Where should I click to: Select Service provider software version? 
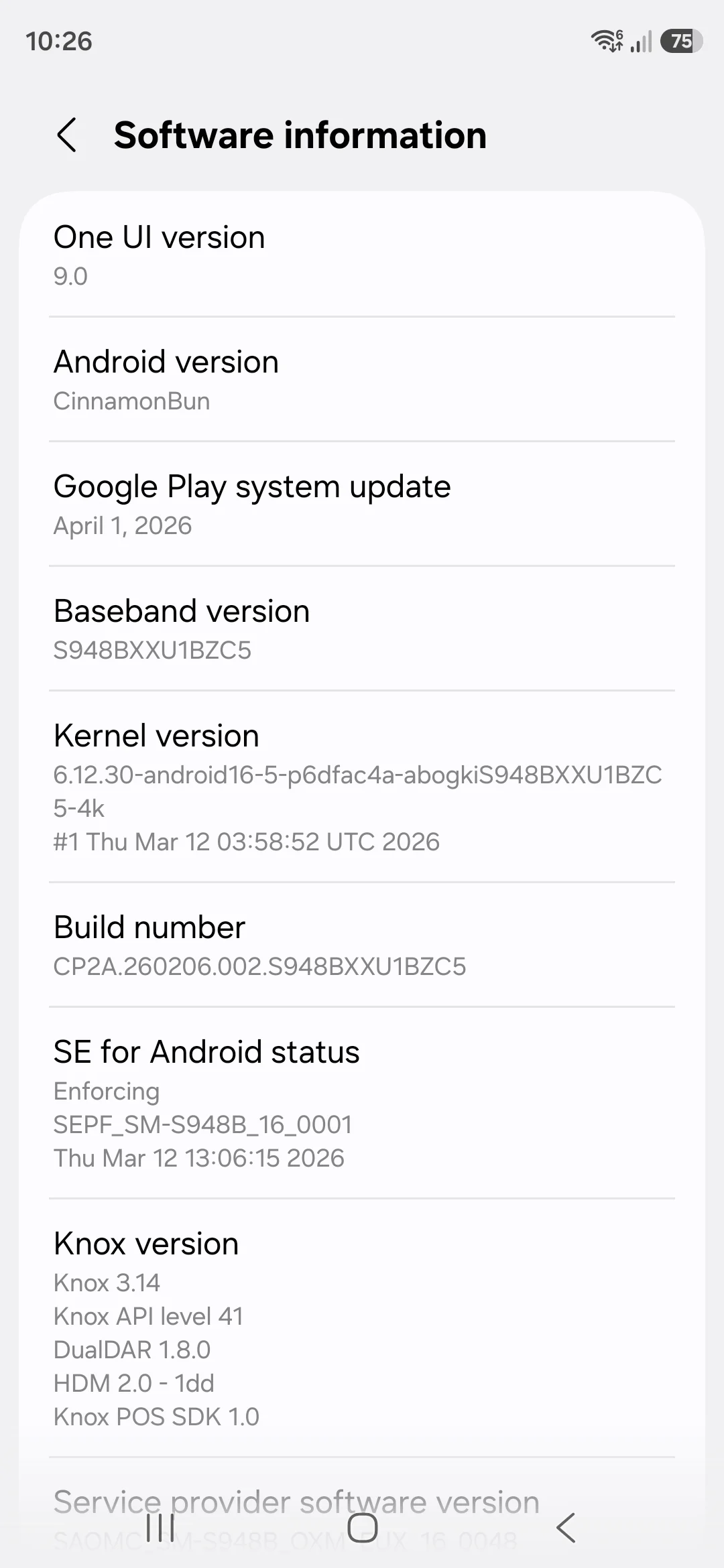point(362,1501)
